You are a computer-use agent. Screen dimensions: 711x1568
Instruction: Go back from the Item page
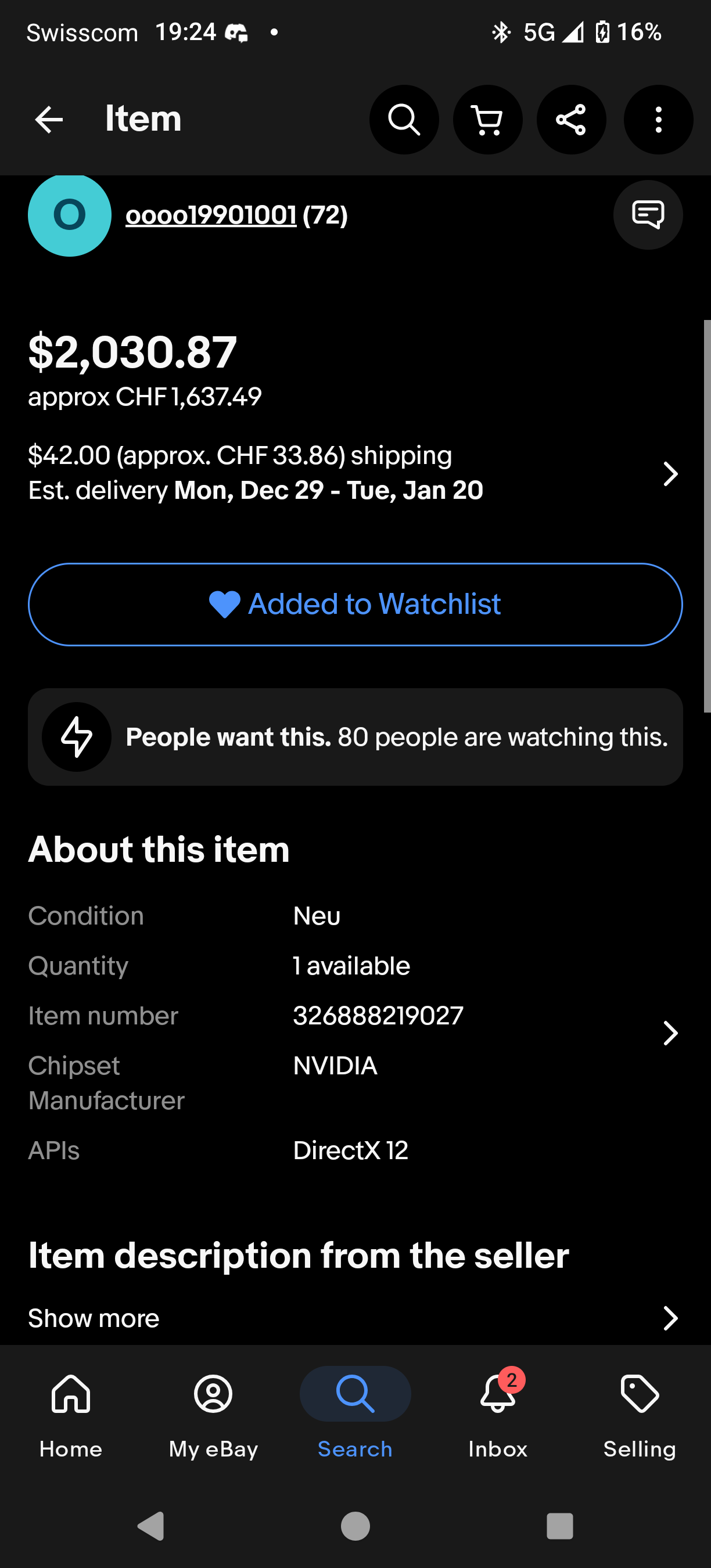tap(49, 119)
